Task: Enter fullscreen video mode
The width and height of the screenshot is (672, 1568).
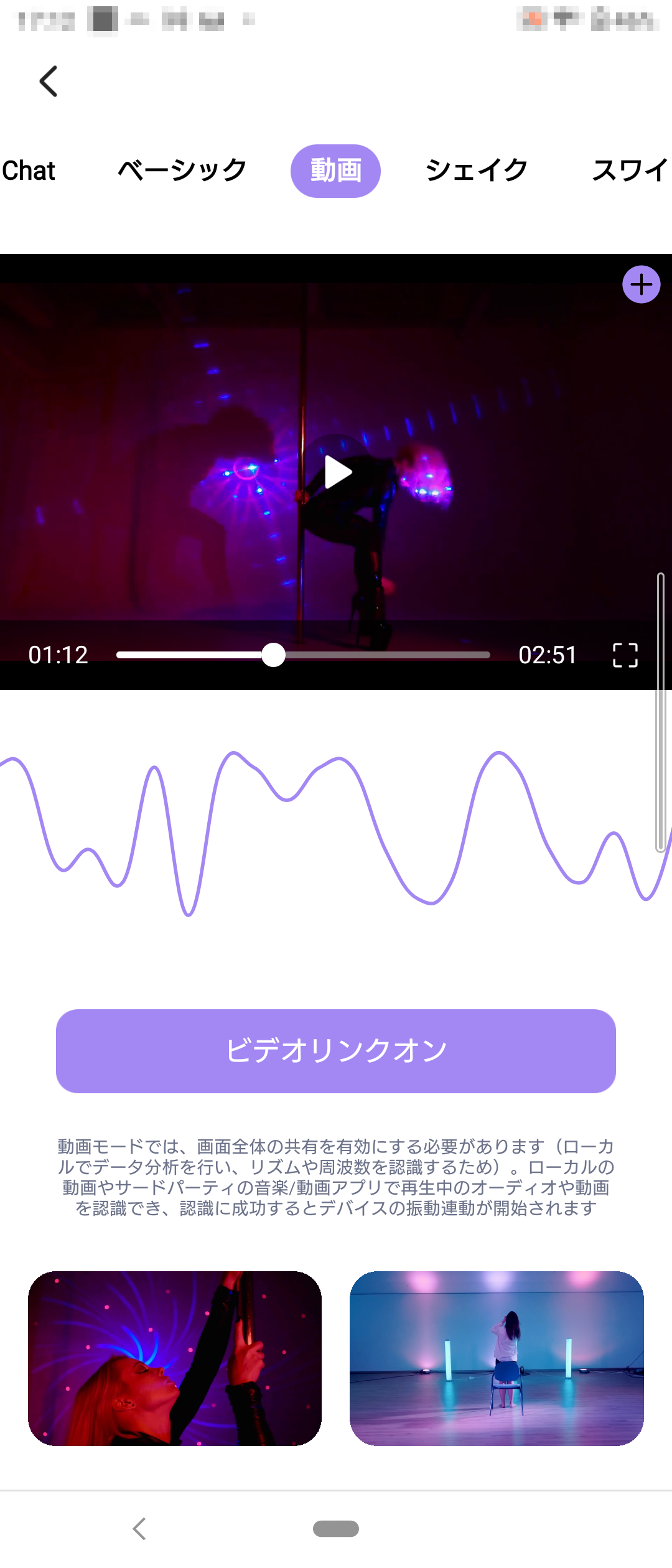Action: [x=625, y=655]
